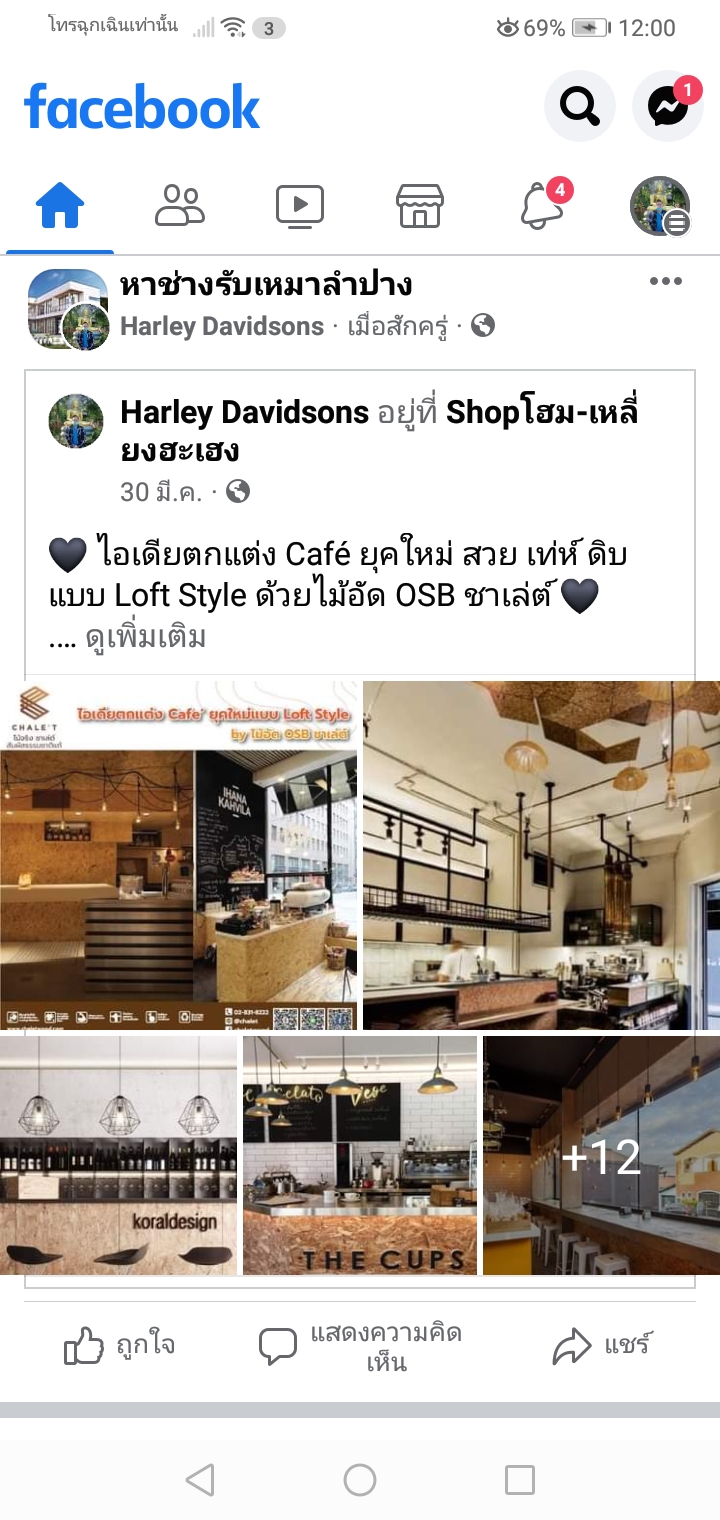This screenshot has width=720, height=1520.
Task: Open The Cups cafe photo
Action: tap(360, 1155)
